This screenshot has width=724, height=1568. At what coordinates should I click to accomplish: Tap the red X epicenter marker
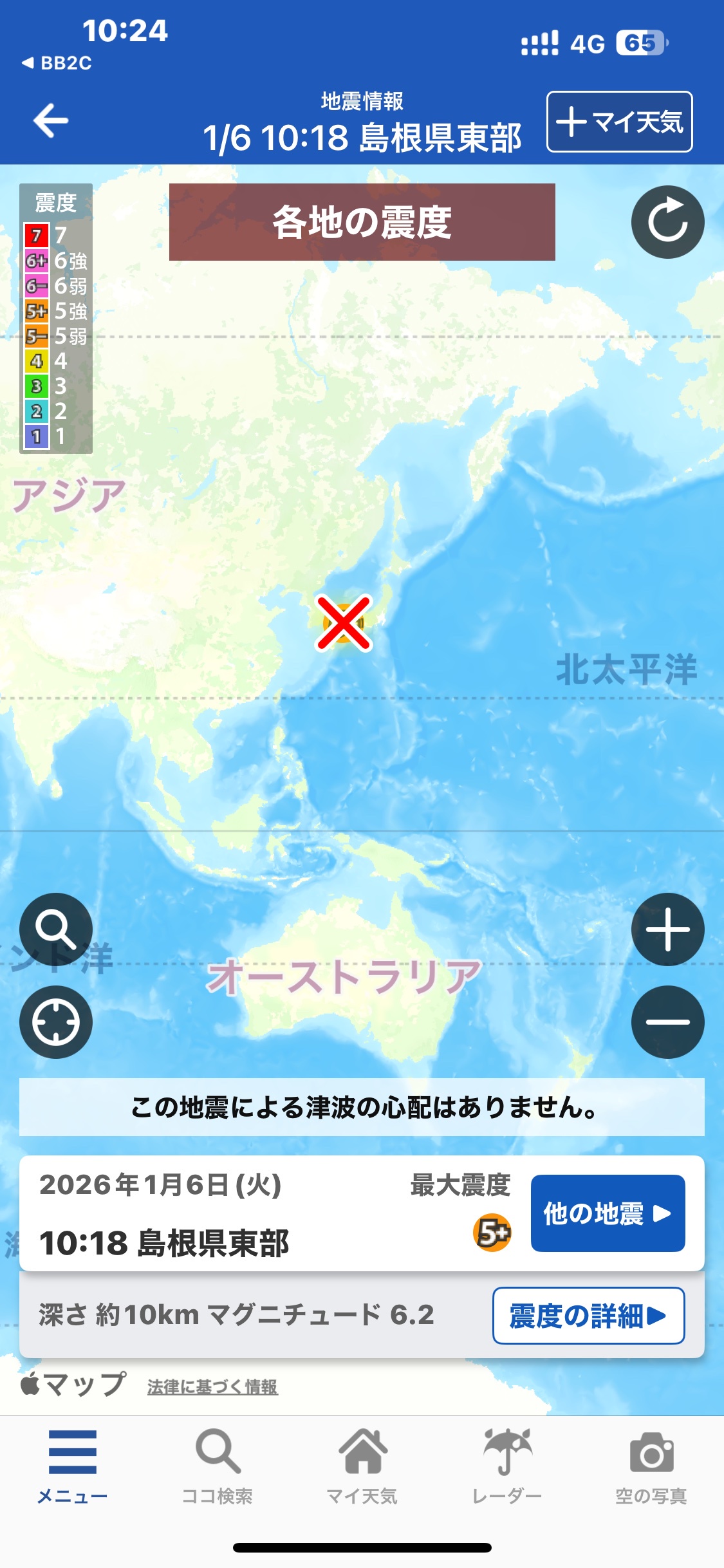coord(344,623)
